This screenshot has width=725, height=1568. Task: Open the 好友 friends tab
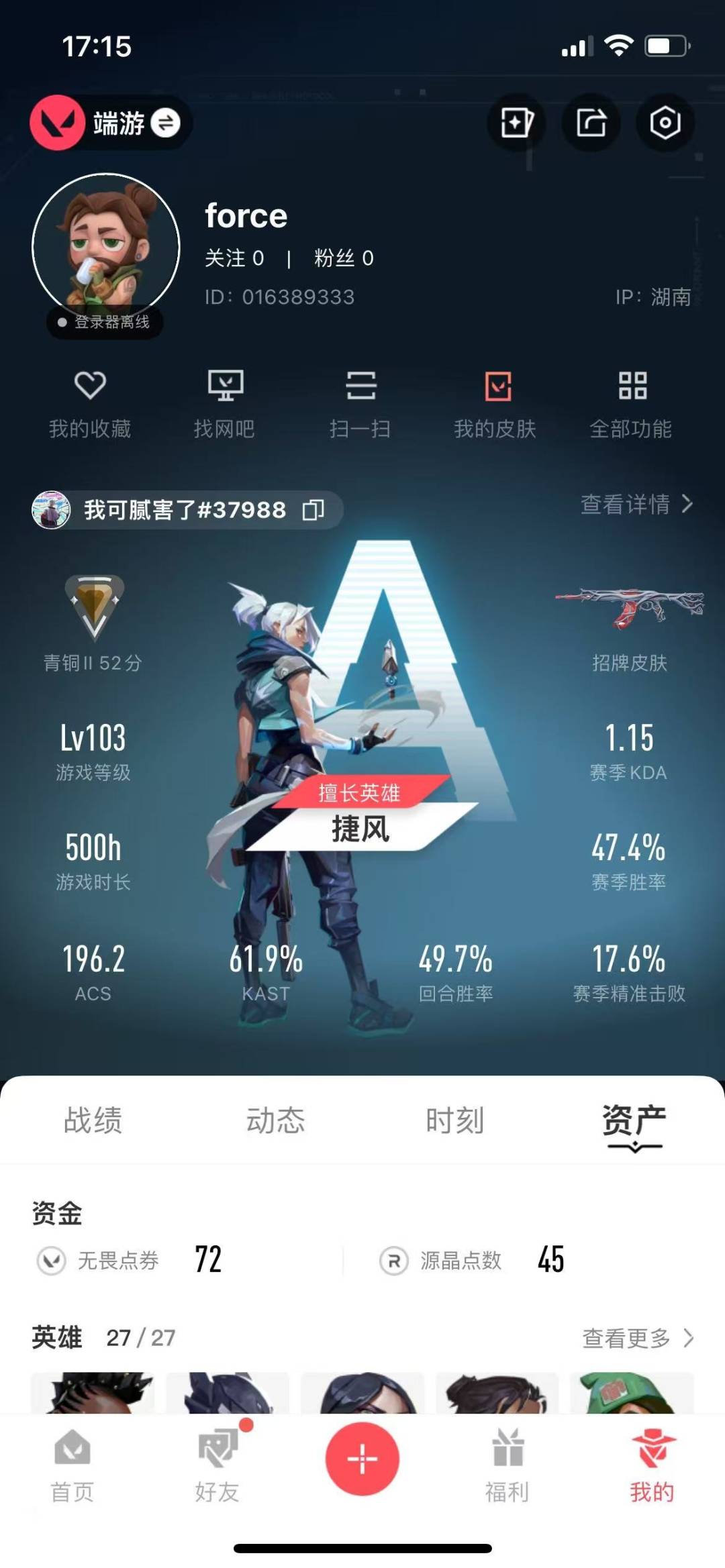point(217,1465)
